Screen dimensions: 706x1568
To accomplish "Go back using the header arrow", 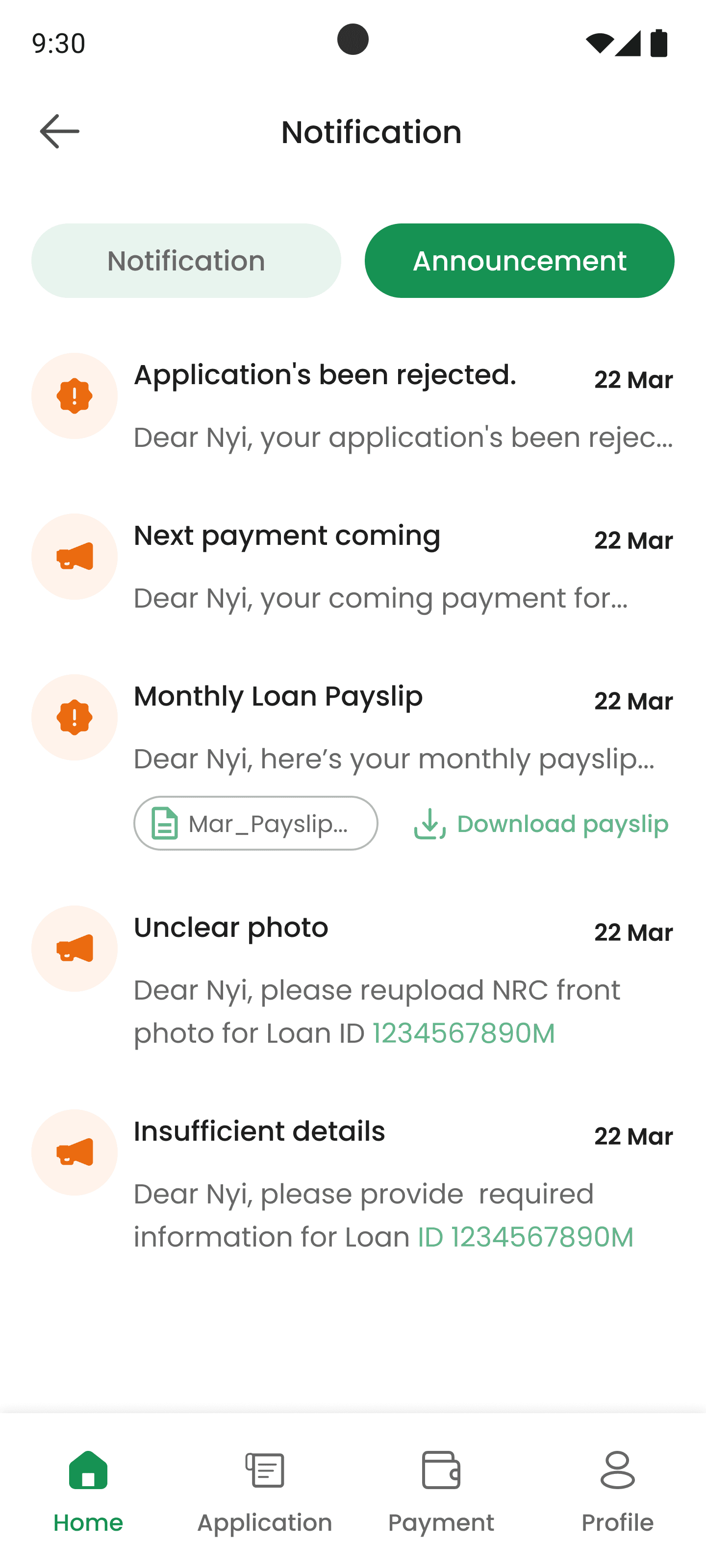I will point(59,131).
